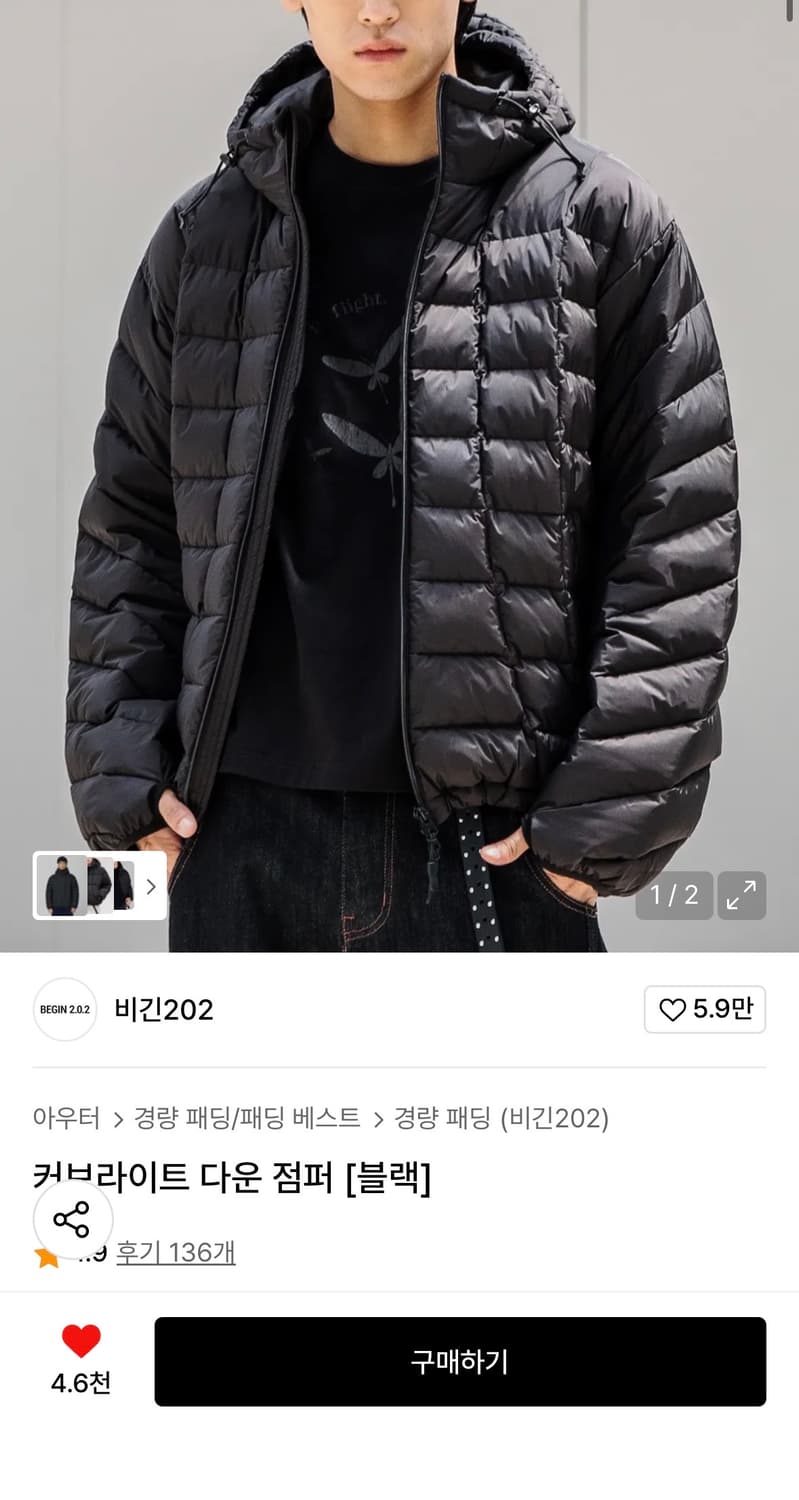
Task: Open the 경량 패딩/패딩 베스트 category
Action: [x=245, y=1119]
